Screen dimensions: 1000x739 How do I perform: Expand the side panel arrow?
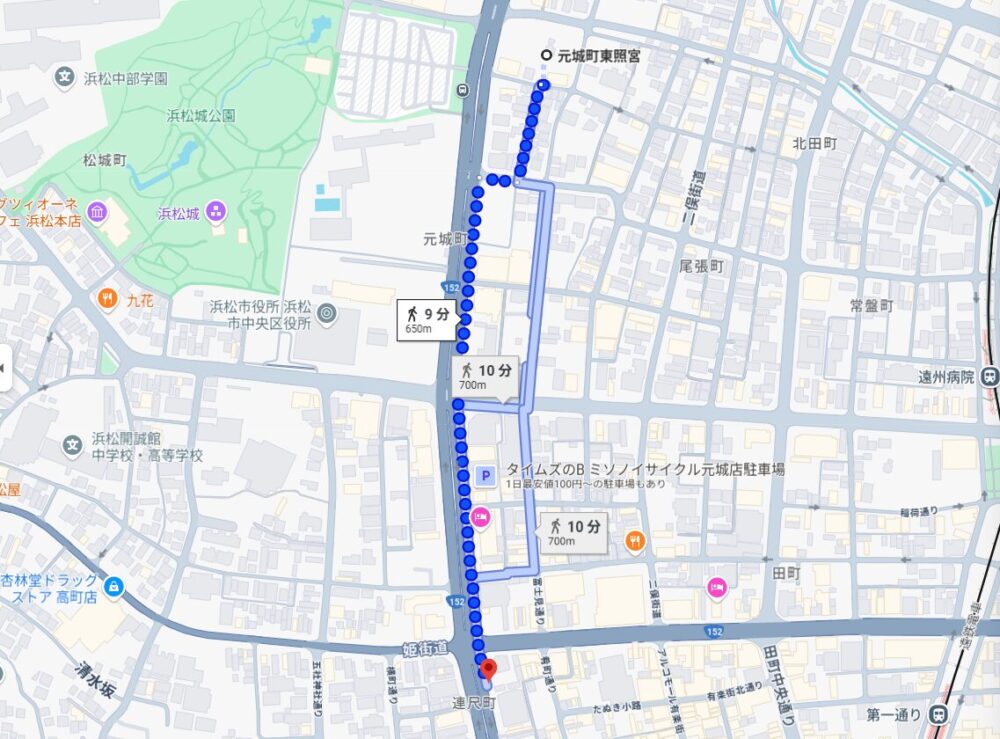3,370
